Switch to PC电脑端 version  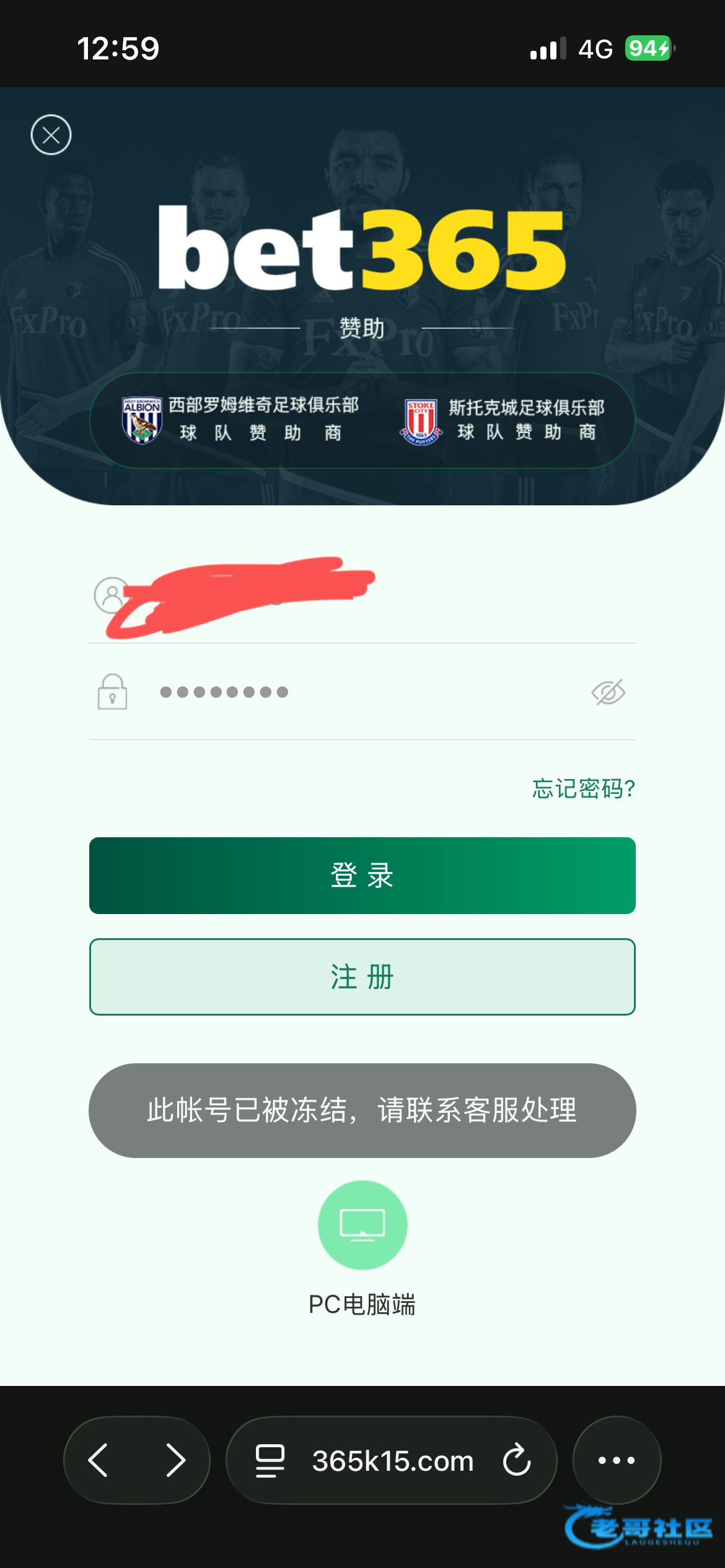pos(362,1226)
